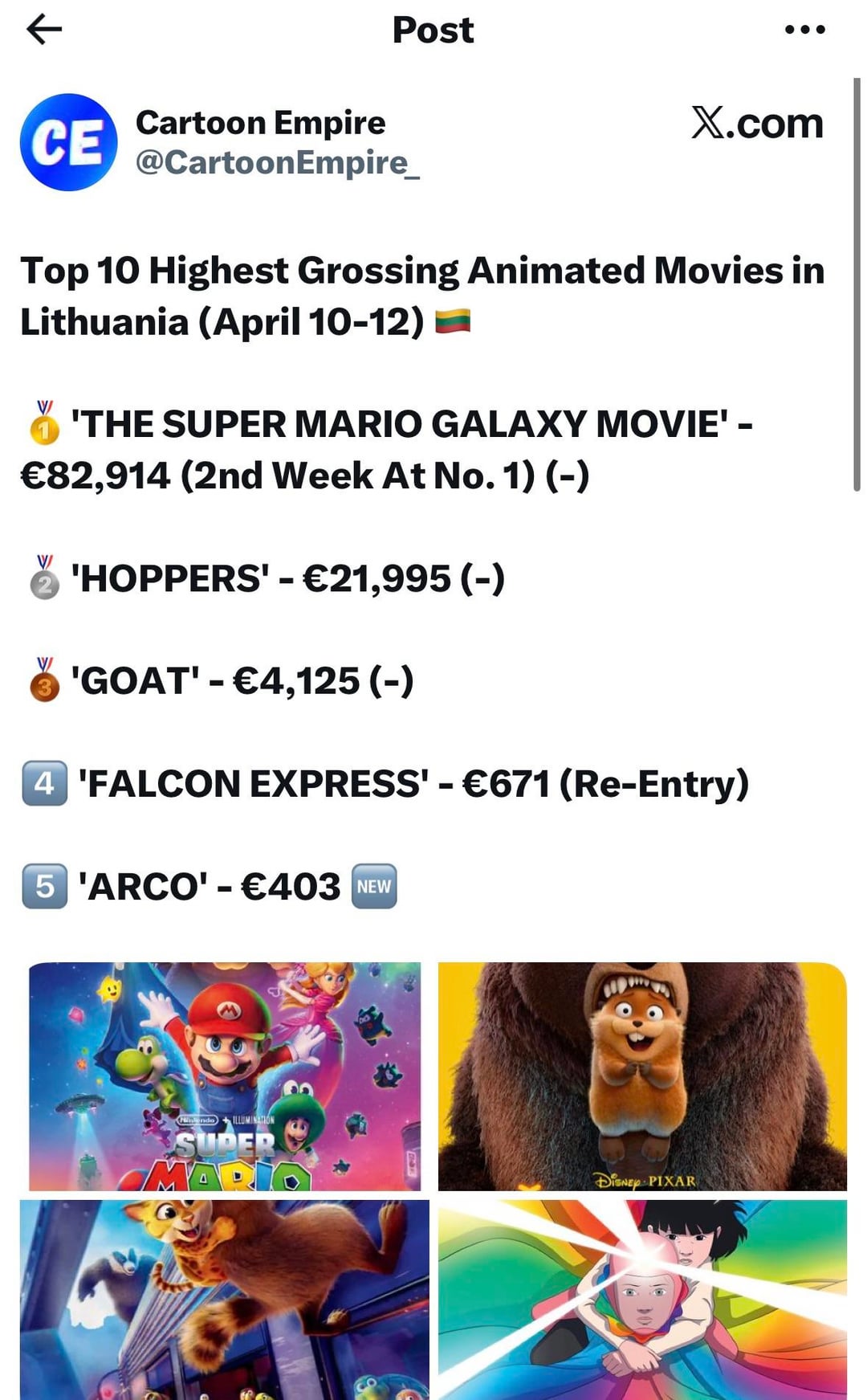Open the three-dot overflow menu
This screenshot has height=1400, width=867.
[804, 30]
